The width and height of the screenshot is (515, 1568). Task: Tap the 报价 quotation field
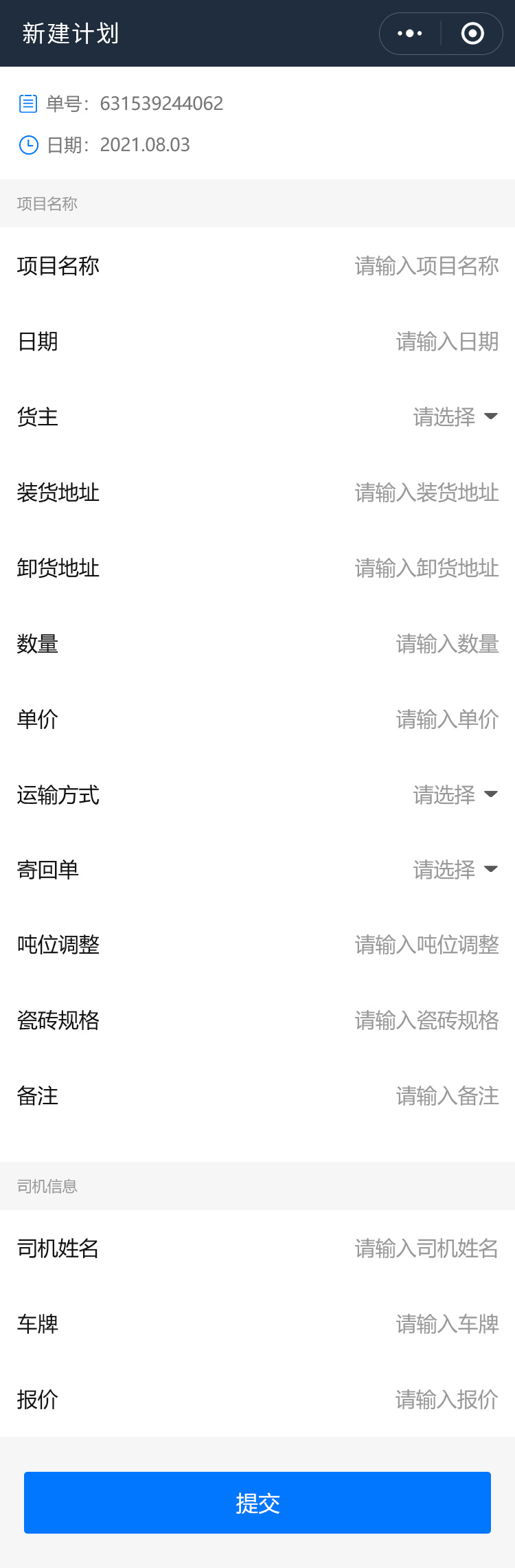coord(446,1400)
